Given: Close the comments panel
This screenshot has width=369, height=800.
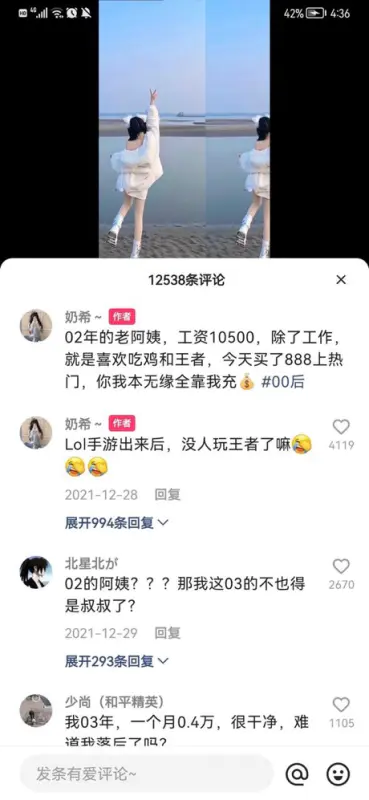Looking at the screenshot, I should 341,280.
